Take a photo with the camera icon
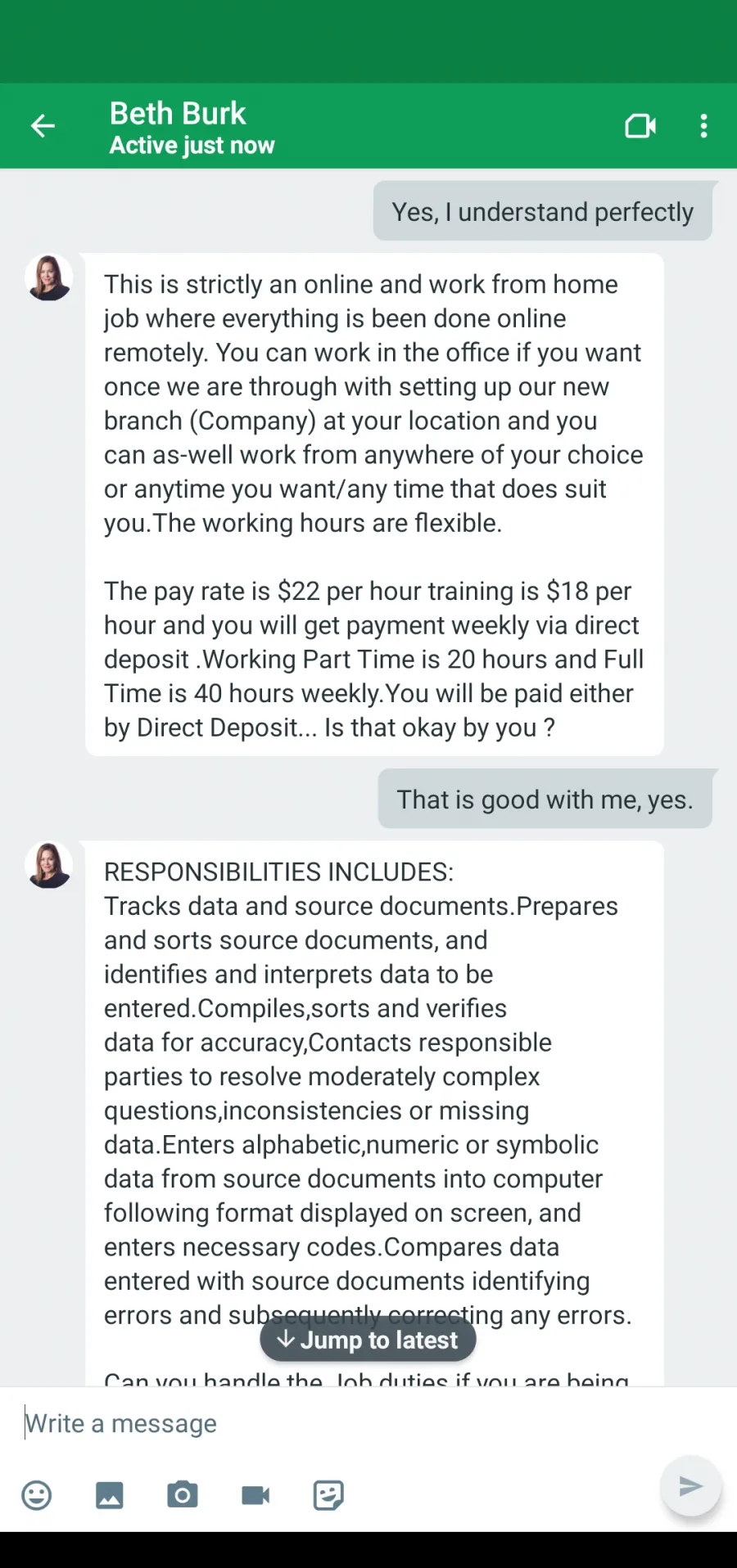 point(183,1495)
